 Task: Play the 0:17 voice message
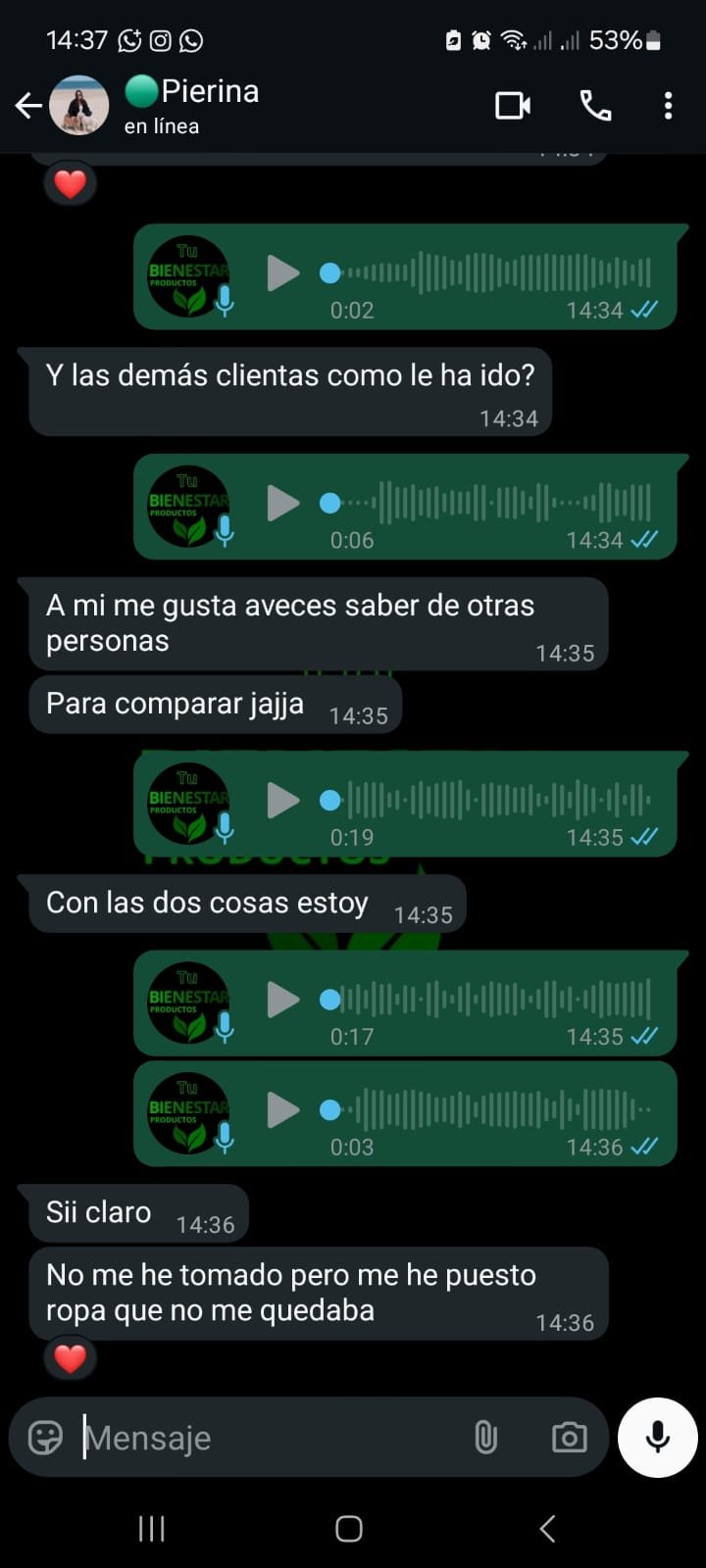[282, 1000]
